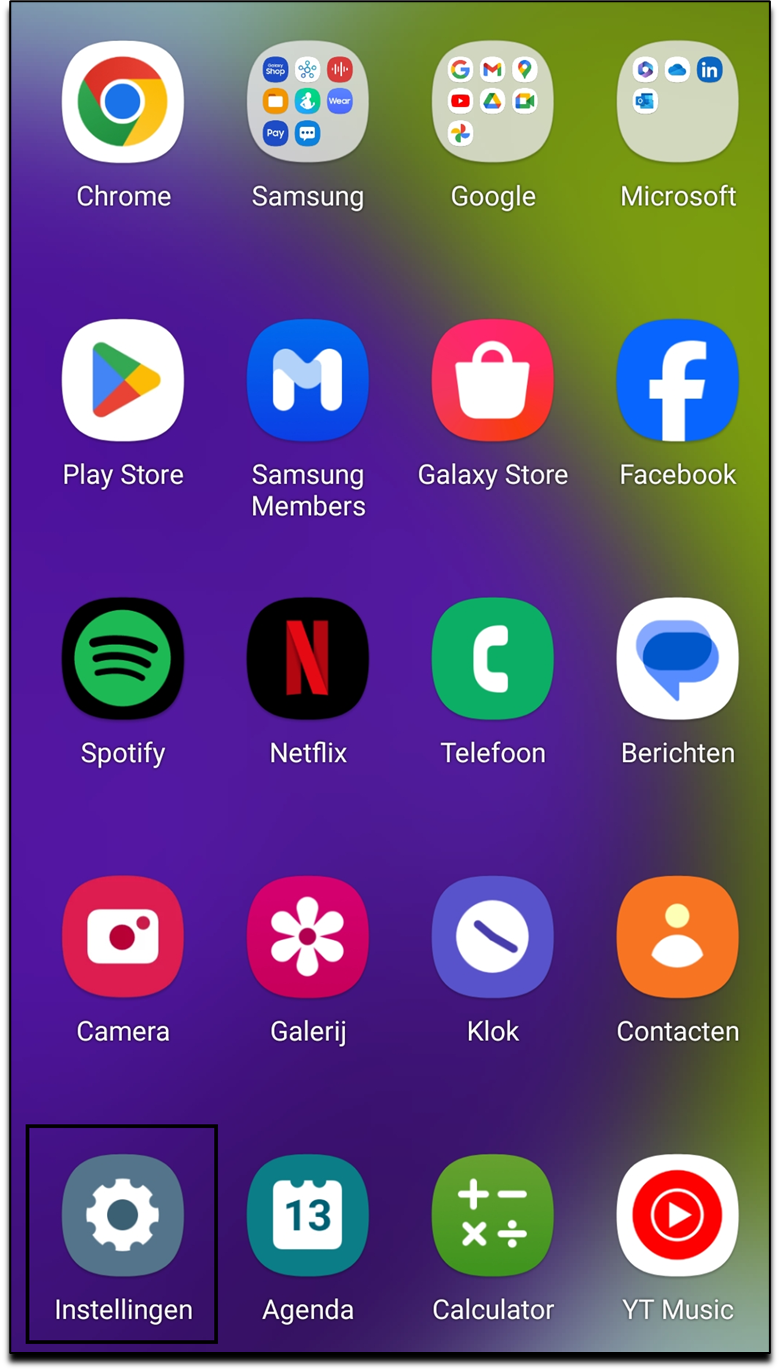Open the Contacten app
Viewport: 780px width, 1371px height.
click(x=678, y=937)
